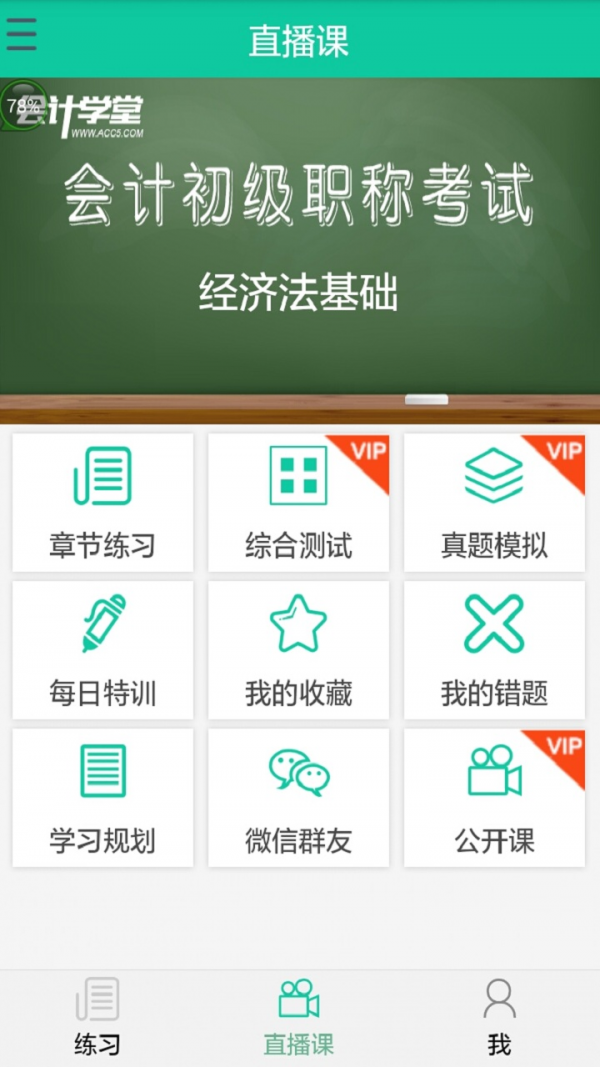The width and height of the screenshot is (600, 1067).
Task: Open 学习规划 study plan
Action: point(102,797)
